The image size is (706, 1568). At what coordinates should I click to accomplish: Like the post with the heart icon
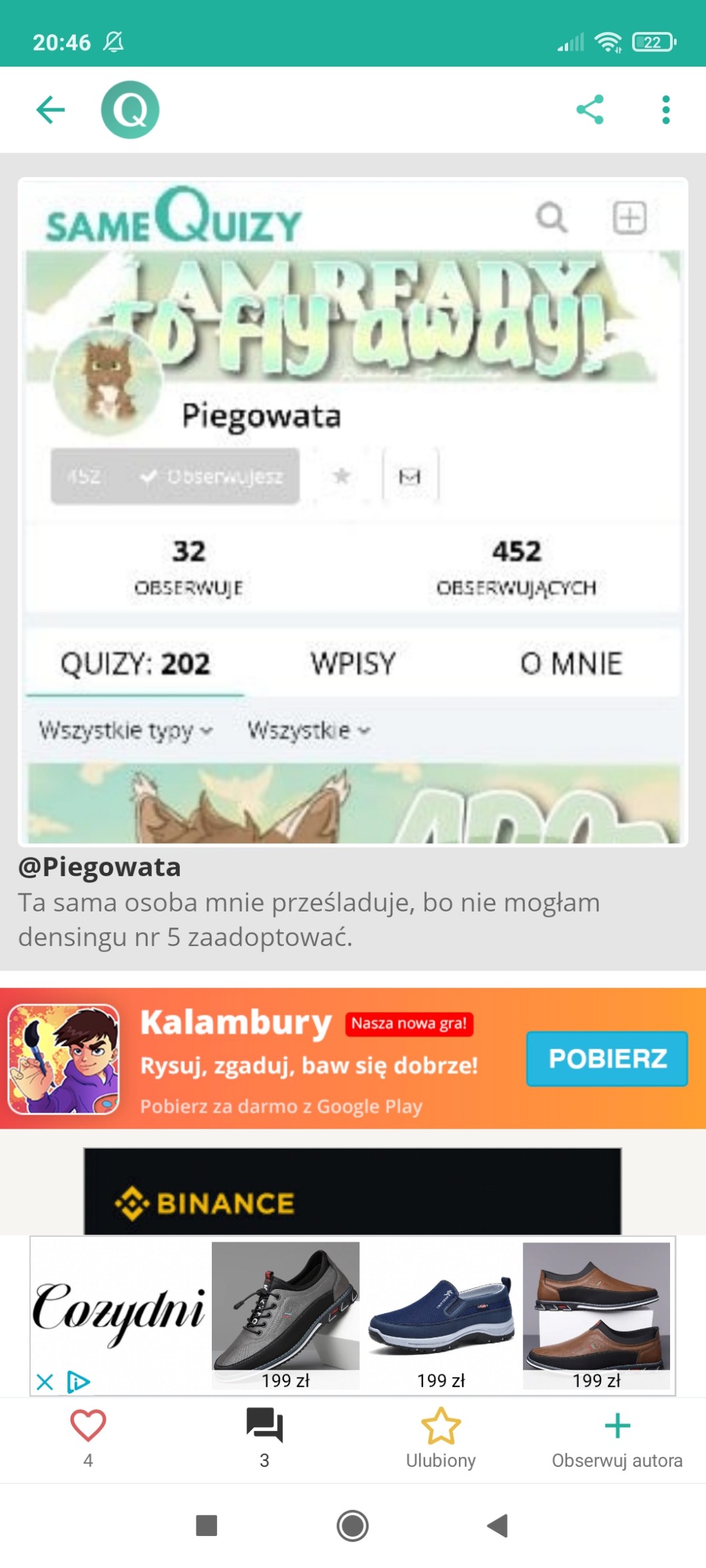88,1426
